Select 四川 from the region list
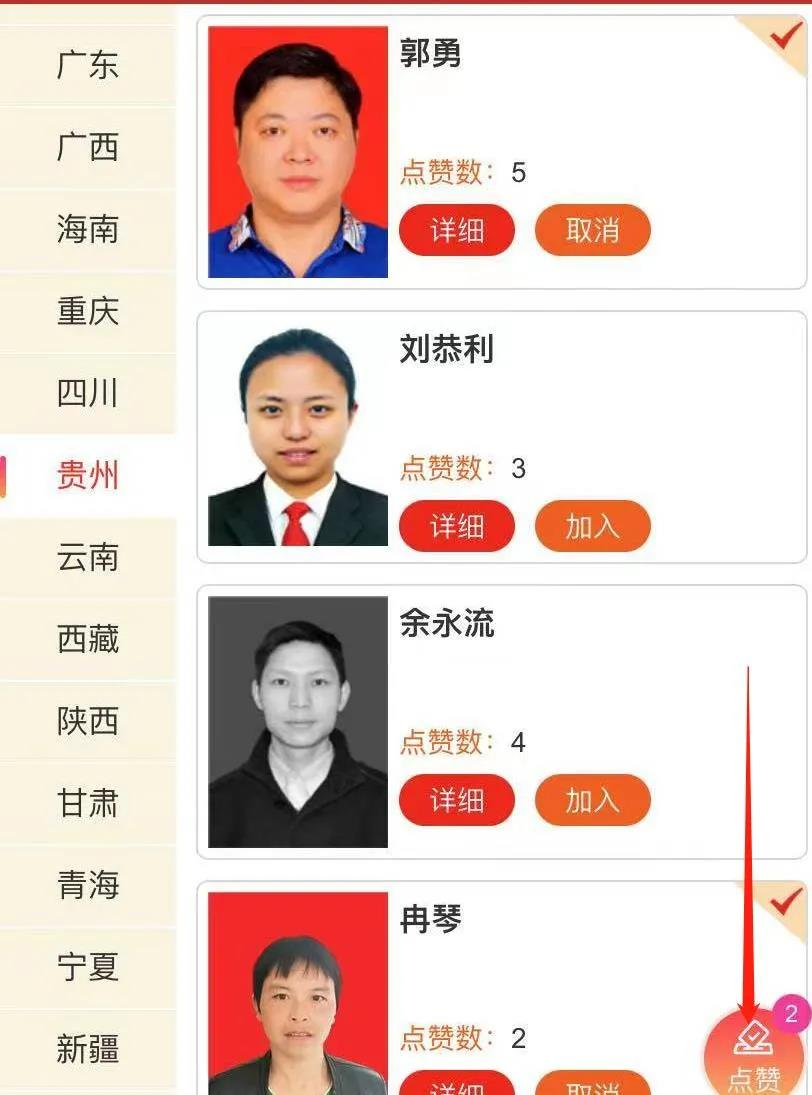The width and height of the screenshot is (812, 1095). [x=88, y=393]
